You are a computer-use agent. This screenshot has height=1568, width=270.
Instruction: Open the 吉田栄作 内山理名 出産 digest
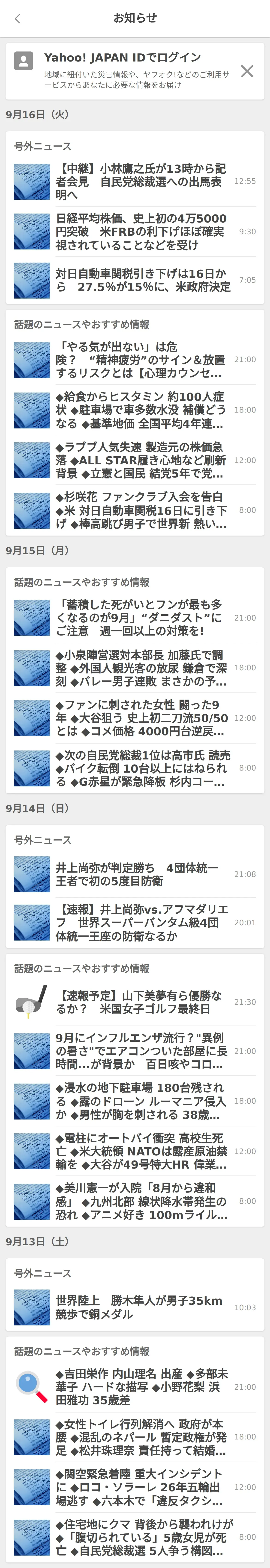tap(140, 1387)
